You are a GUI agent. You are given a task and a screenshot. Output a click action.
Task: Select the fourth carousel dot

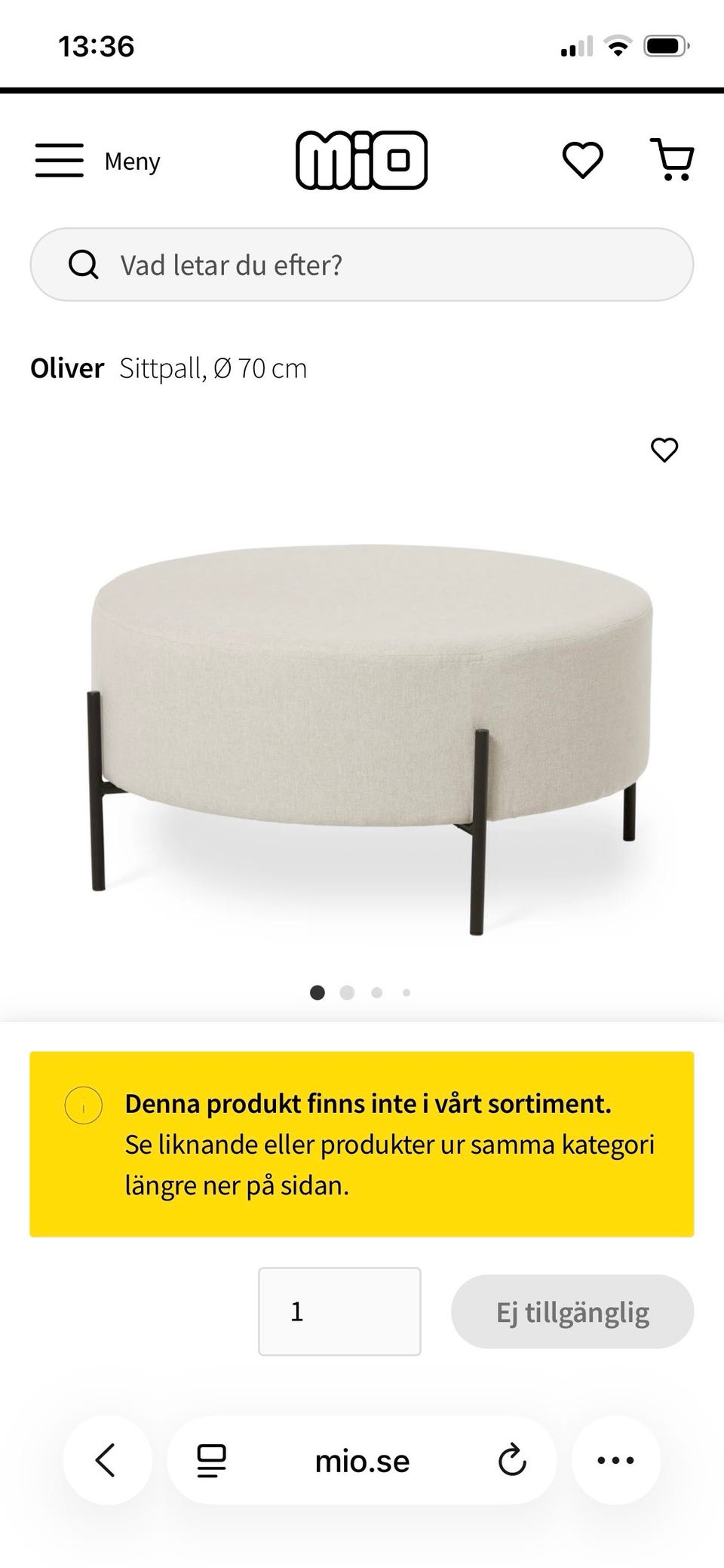click(406, 992)
